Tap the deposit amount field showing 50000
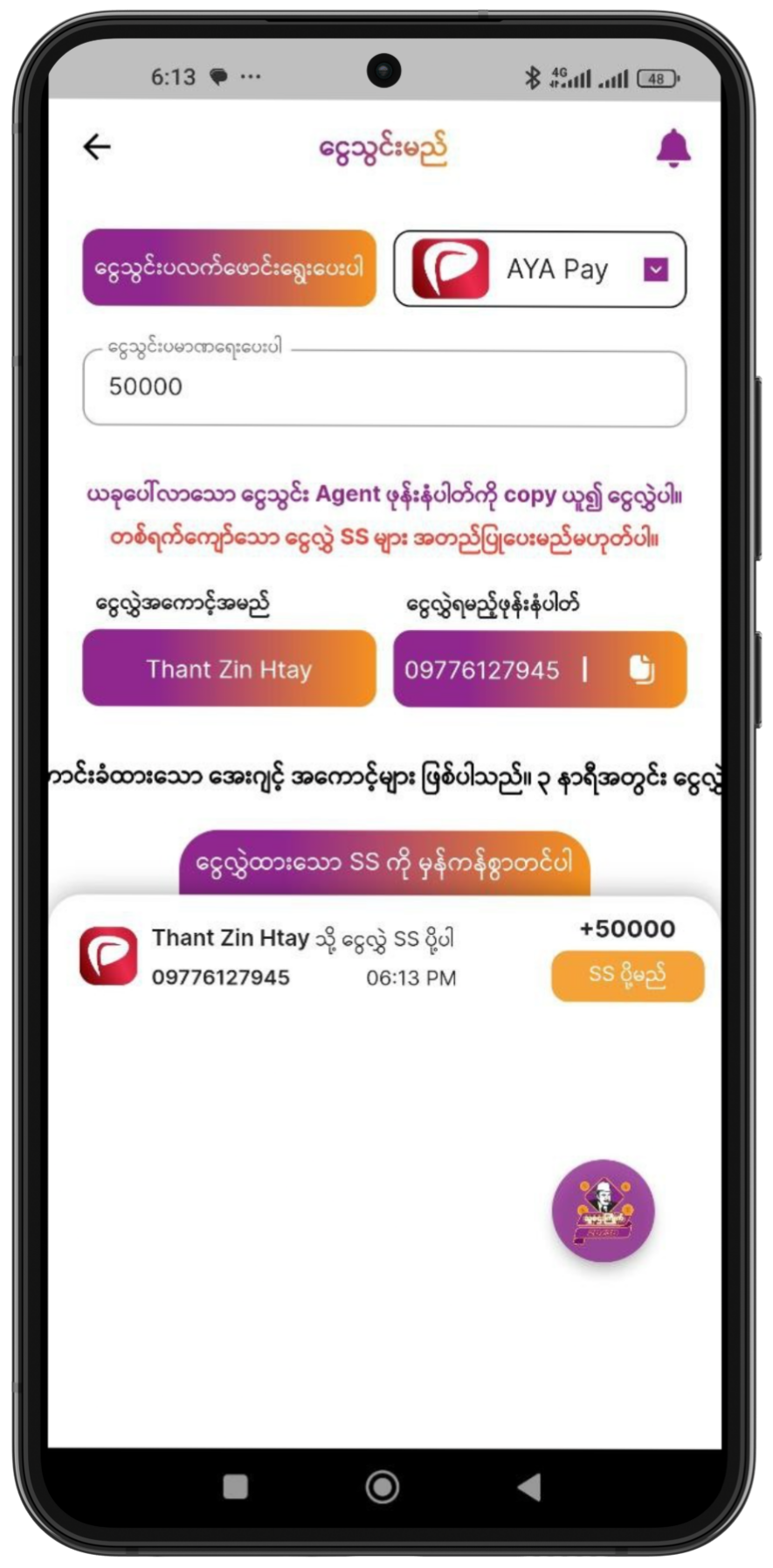Image resolution: width=773 pixels, height=1568 pixels. pos(384,387)
